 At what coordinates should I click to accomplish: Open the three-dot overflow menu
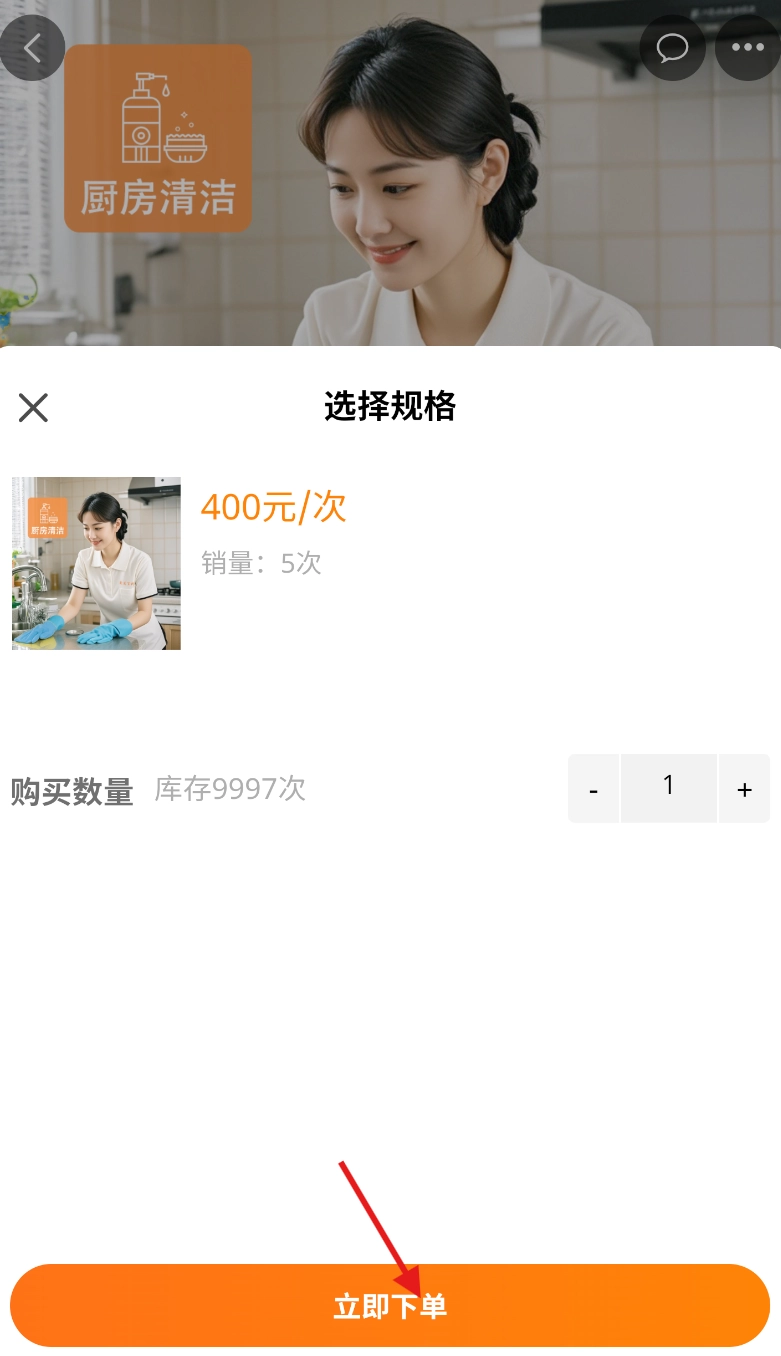(x=747, y=48)
